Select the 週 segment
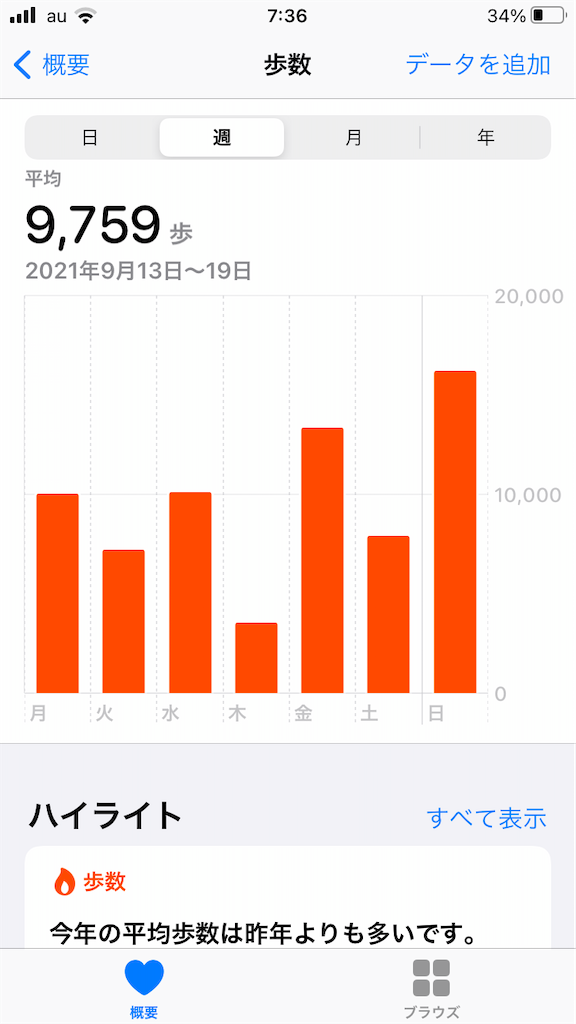The width and height of the screenshot is (576, 1024). point(222,138)
